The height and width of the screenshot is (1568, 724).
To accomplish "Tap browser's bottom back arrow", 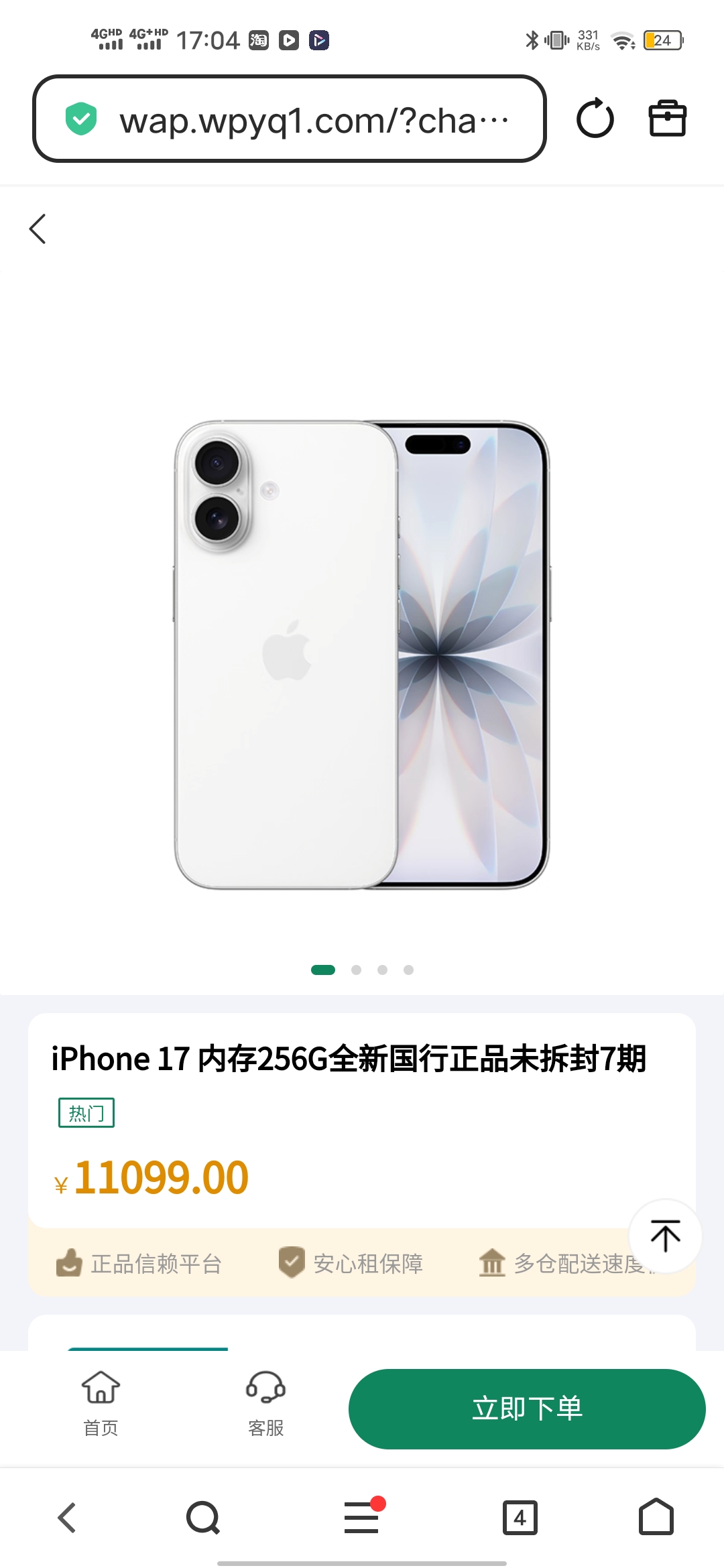I will [67, 1518].
